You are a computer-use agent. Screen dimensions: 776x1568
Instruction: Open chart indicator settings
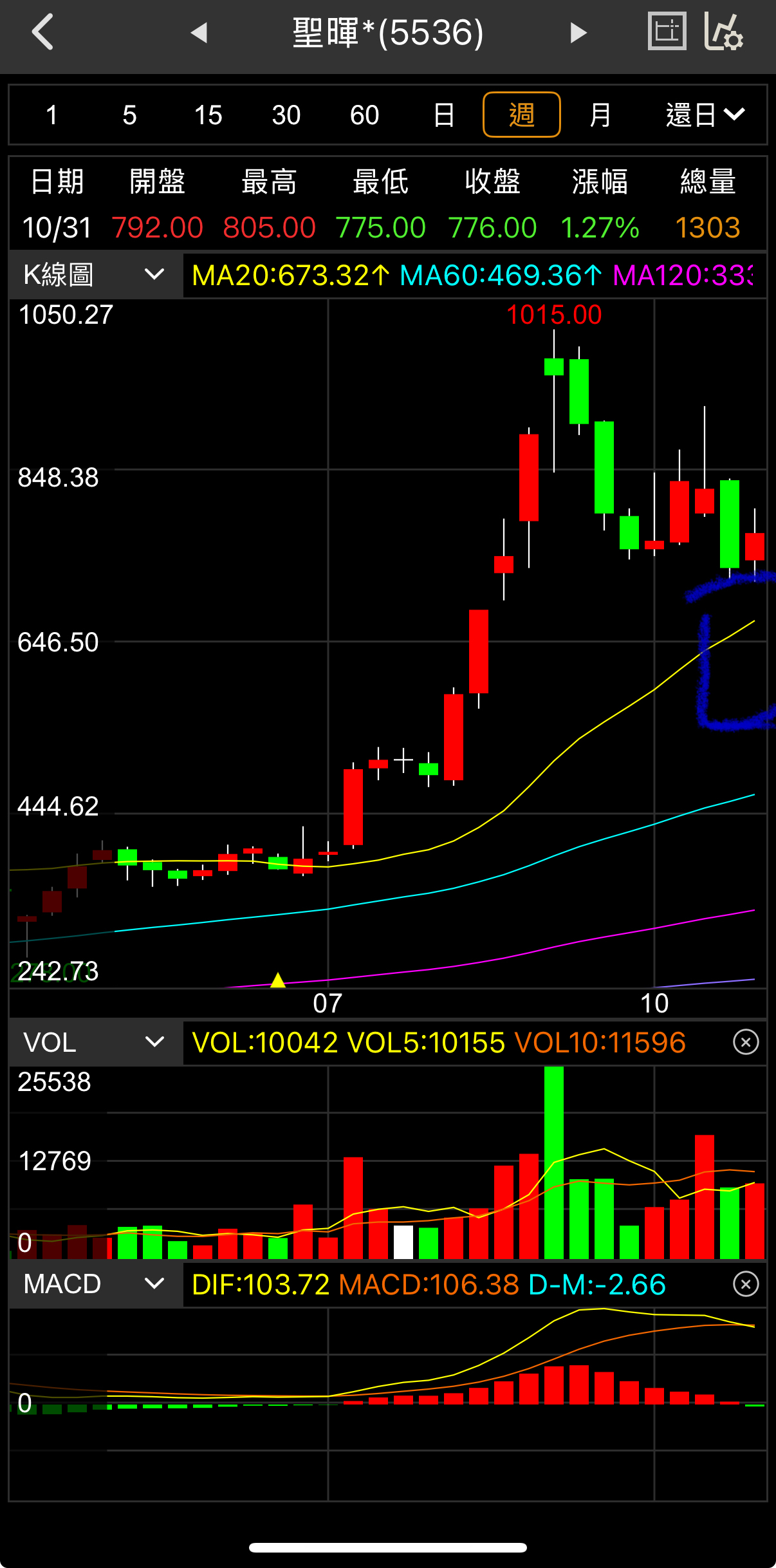tap(725, 31)
